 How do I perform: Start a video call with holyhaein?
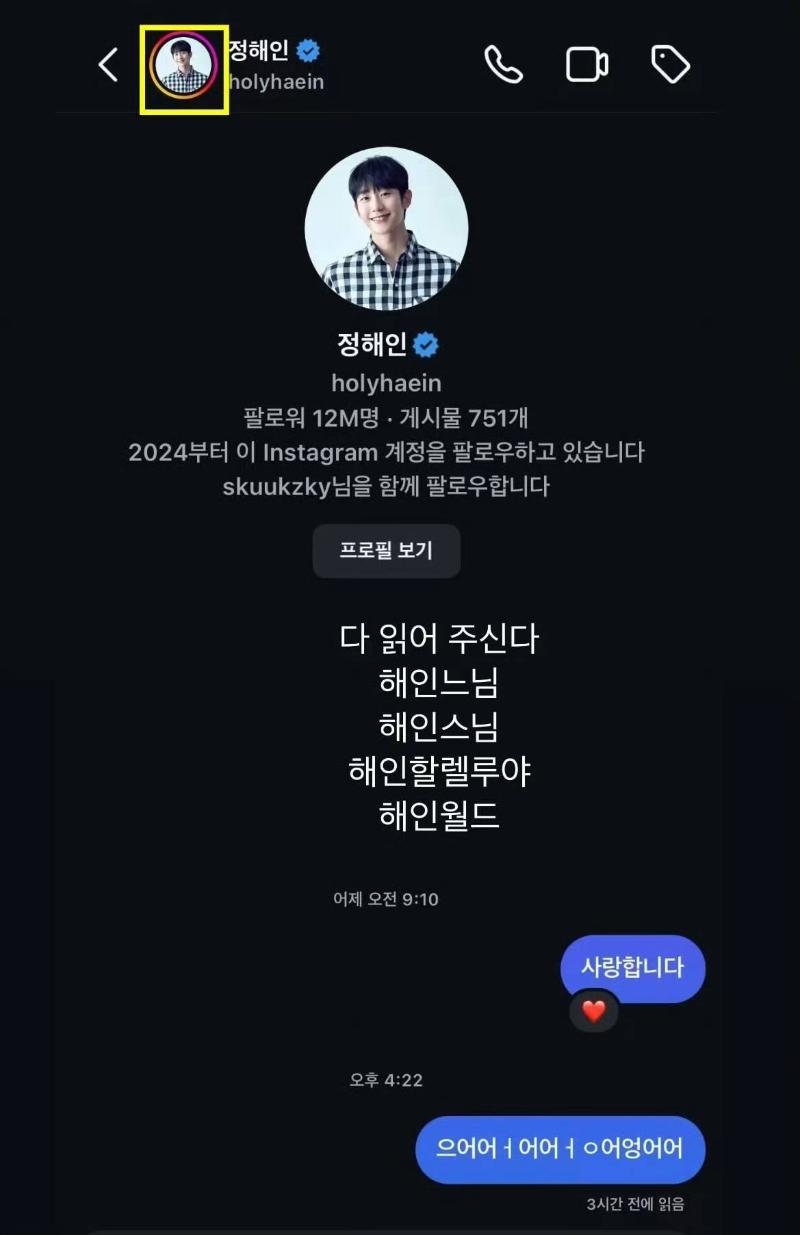click(587, 66)
